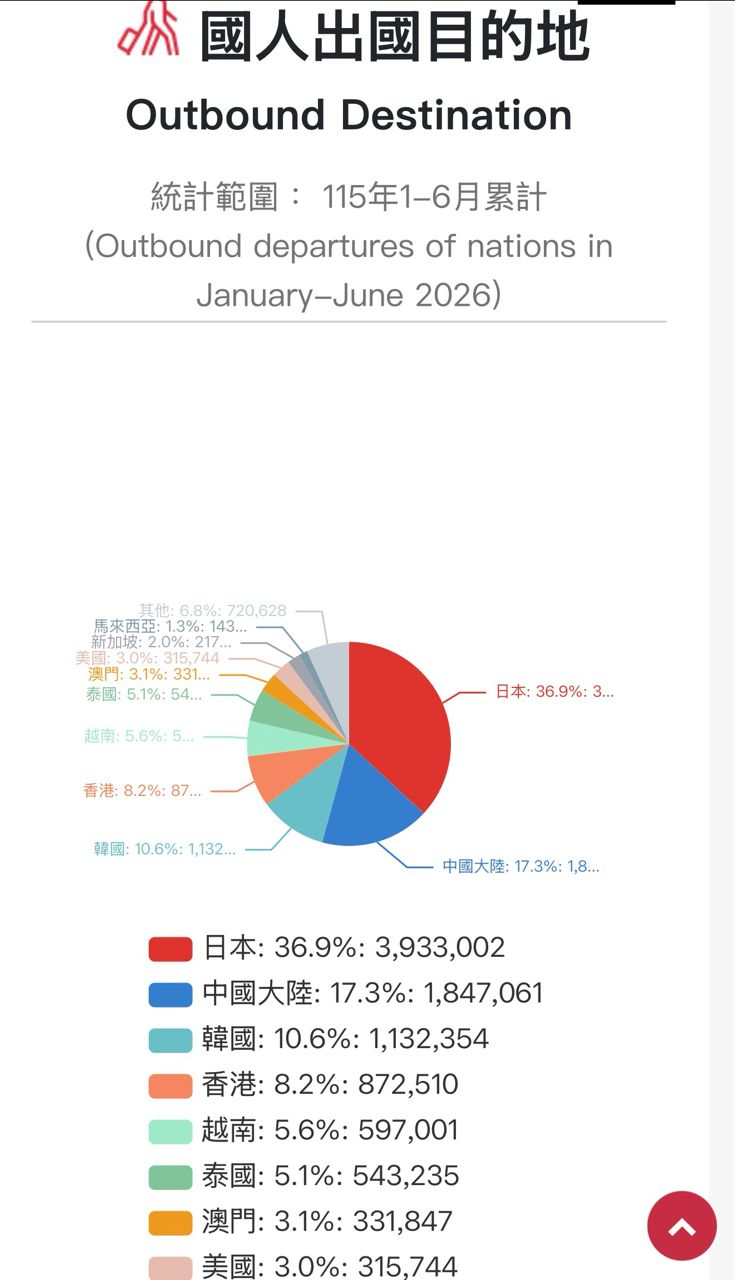The image size is (735, 1280).
Task: Toggle the 越南 legend item
Action: tap(304, 1130)
